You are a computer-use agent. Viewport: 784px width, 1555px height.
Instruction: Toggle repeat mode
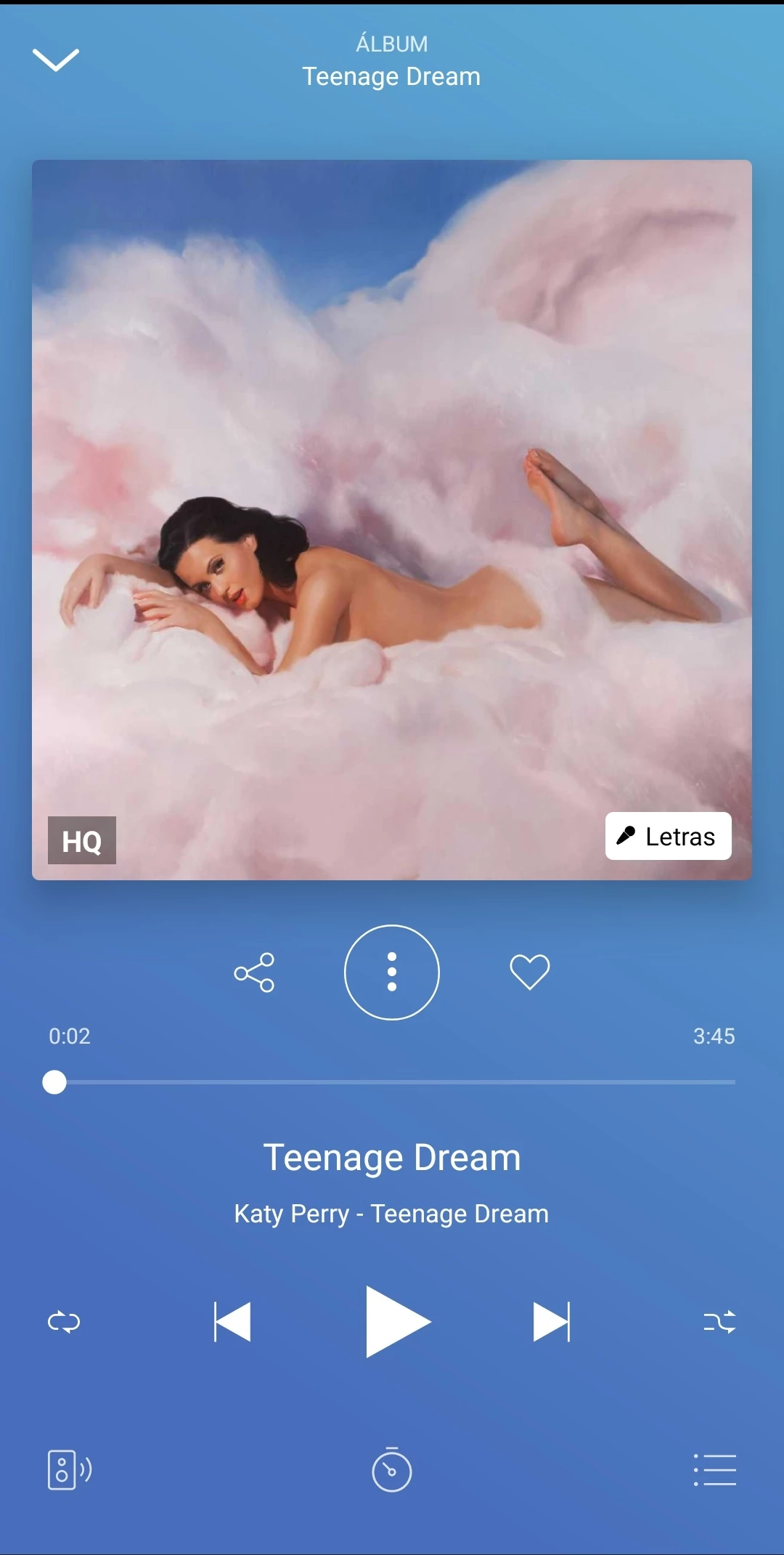[65, 1321]
